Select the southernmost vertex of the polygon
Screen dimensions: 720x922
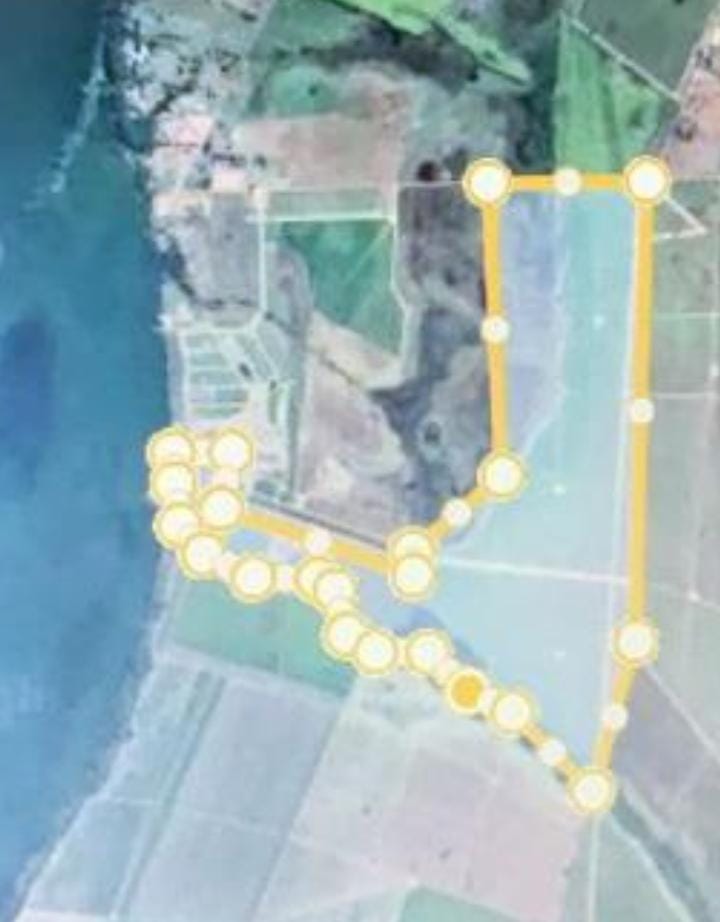591,790
